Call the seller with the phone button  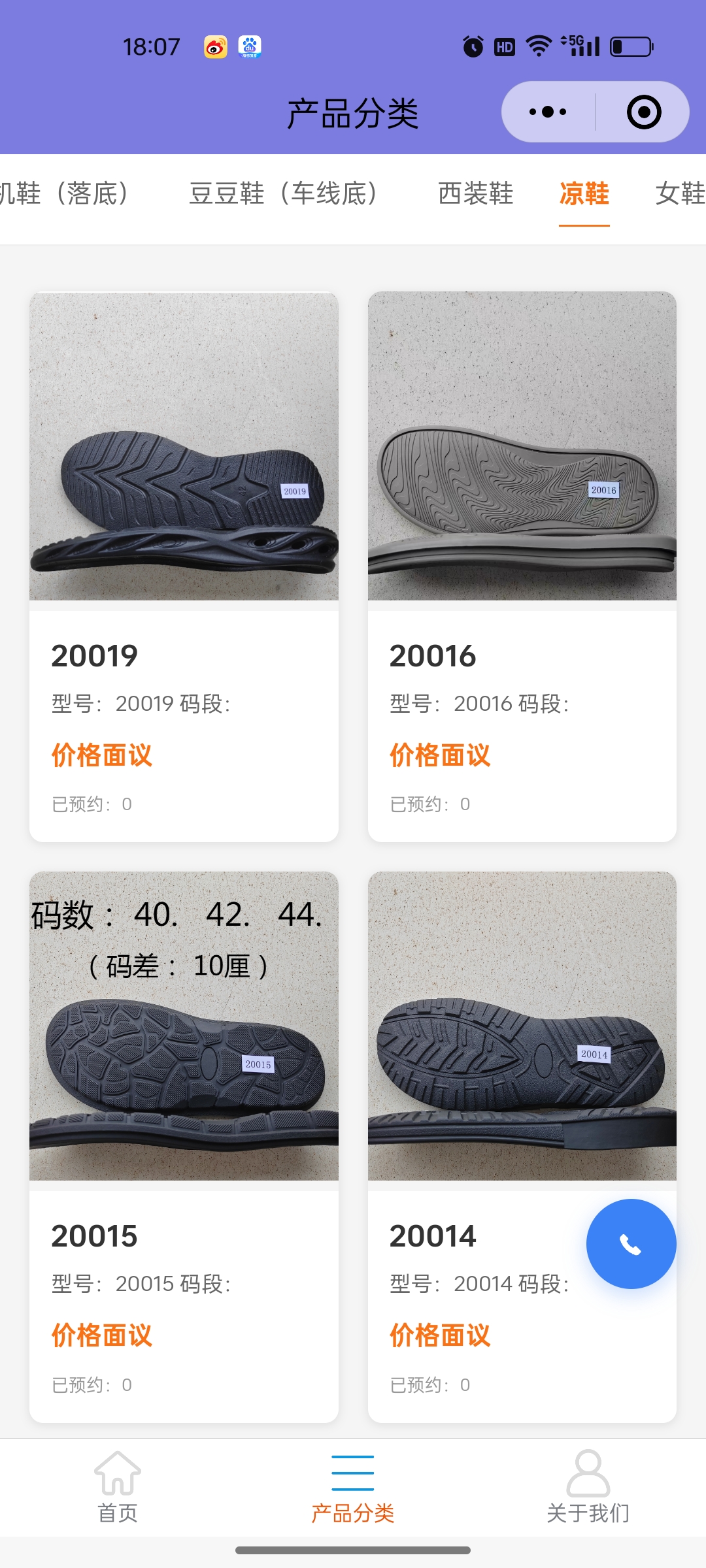631,1244
